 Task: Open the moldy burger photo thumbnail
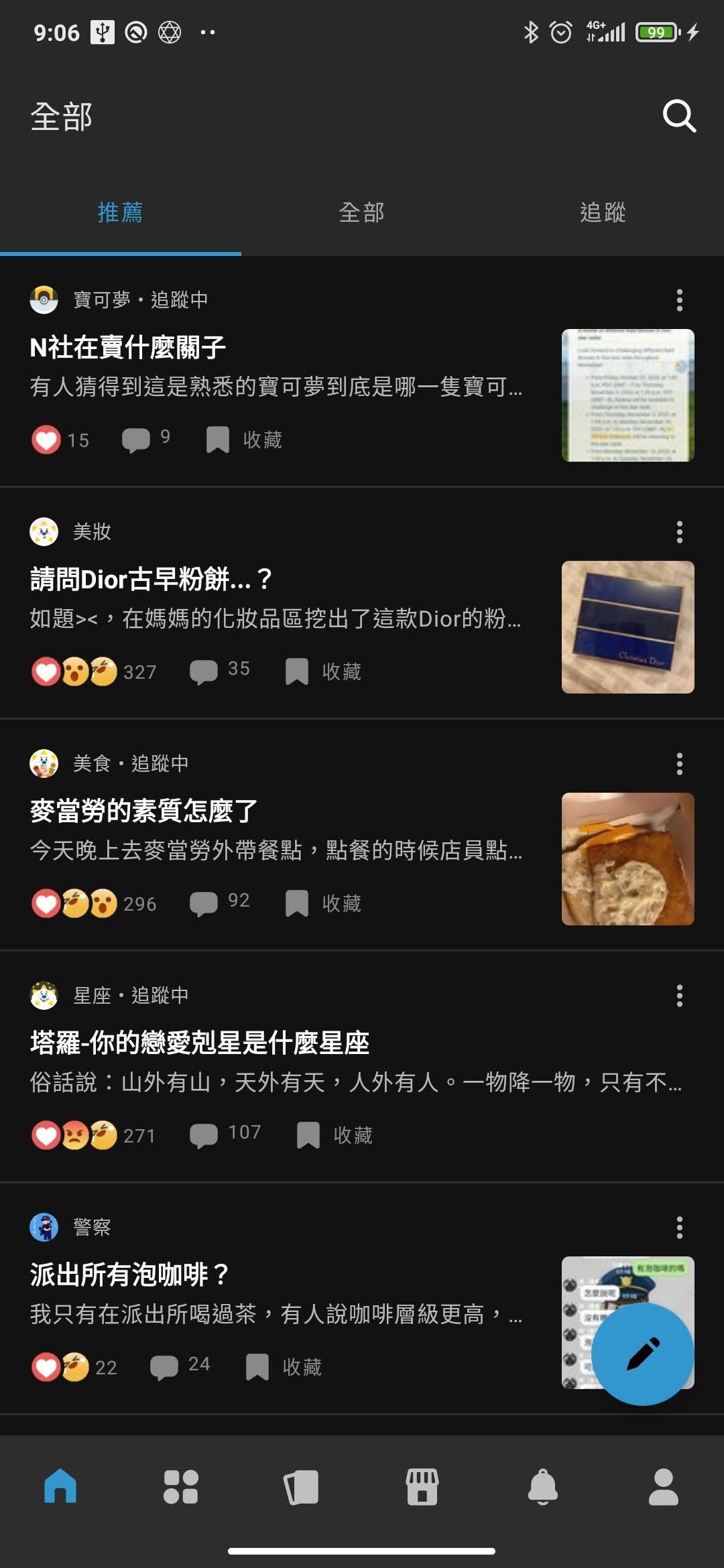627,858
